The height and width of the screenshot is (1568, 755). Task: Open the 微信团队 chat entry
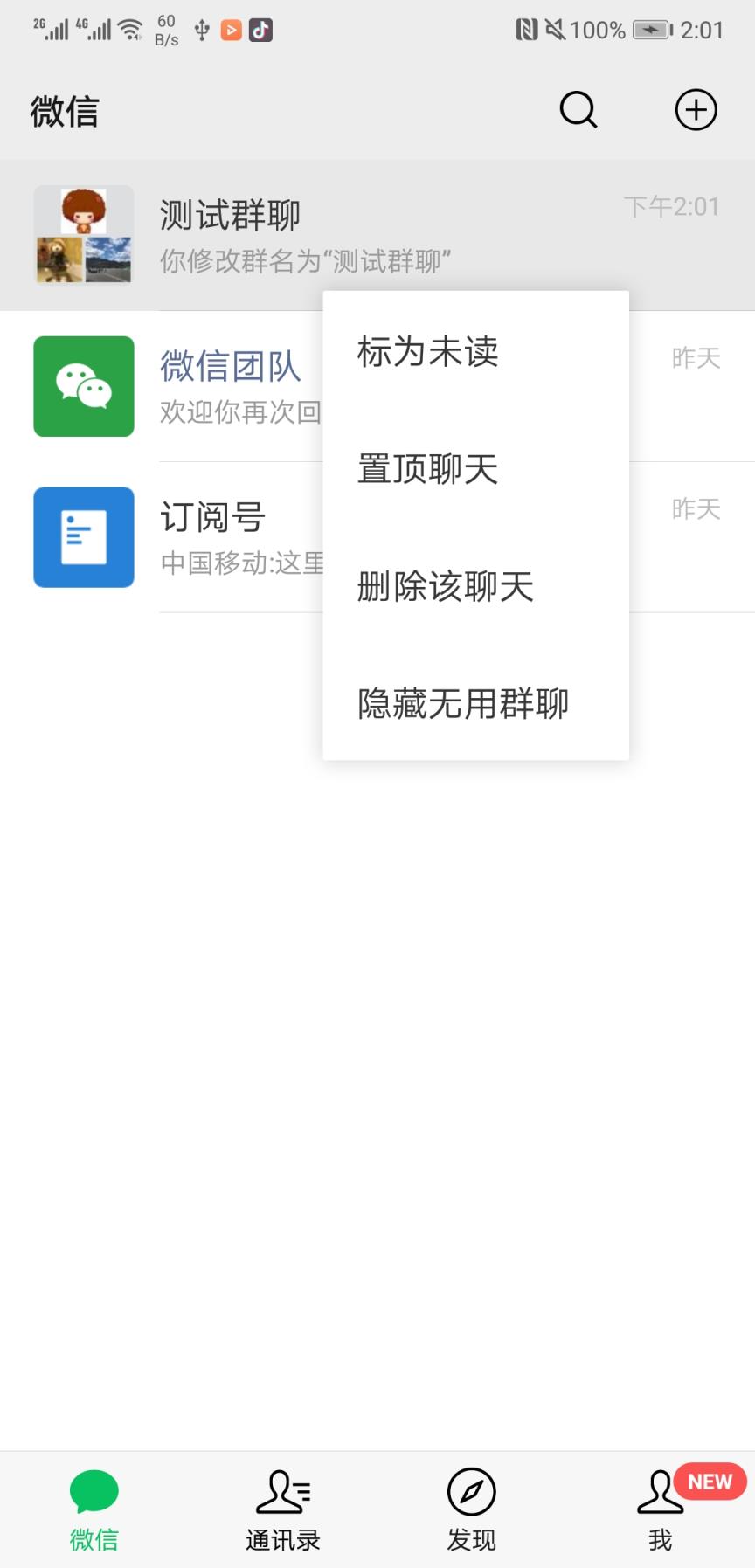point(230,365)
